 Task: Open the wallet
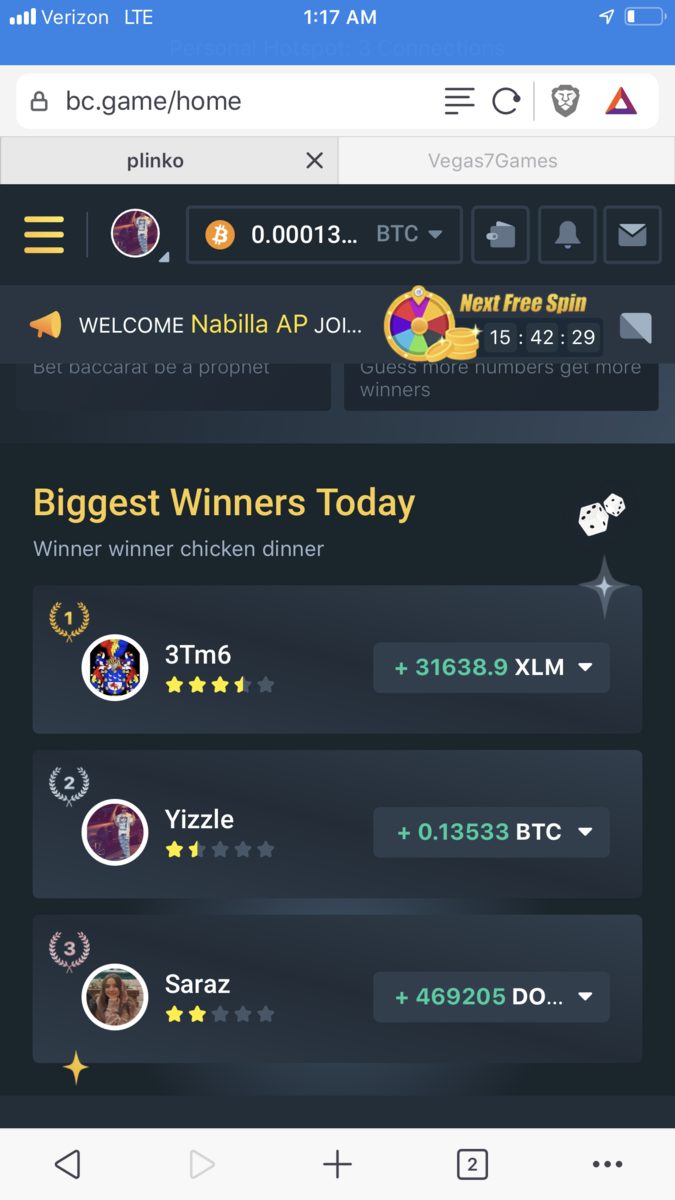tap(501, 235)
